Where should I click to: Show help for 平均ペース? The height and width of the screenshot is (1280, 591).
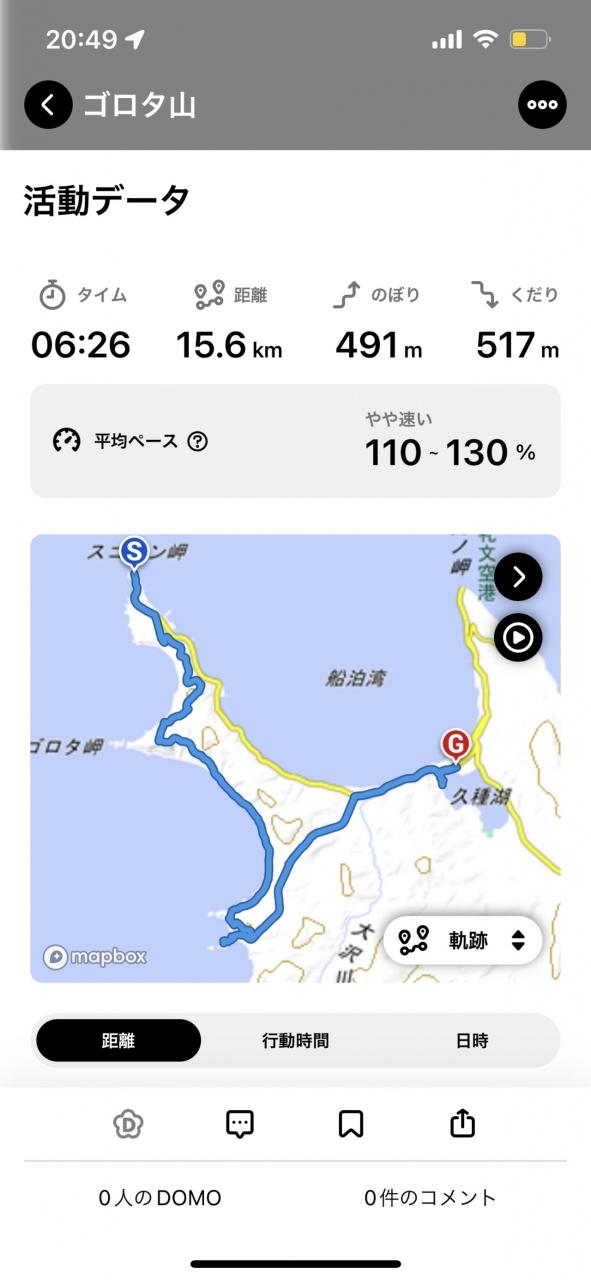click(x=198, y=441)
